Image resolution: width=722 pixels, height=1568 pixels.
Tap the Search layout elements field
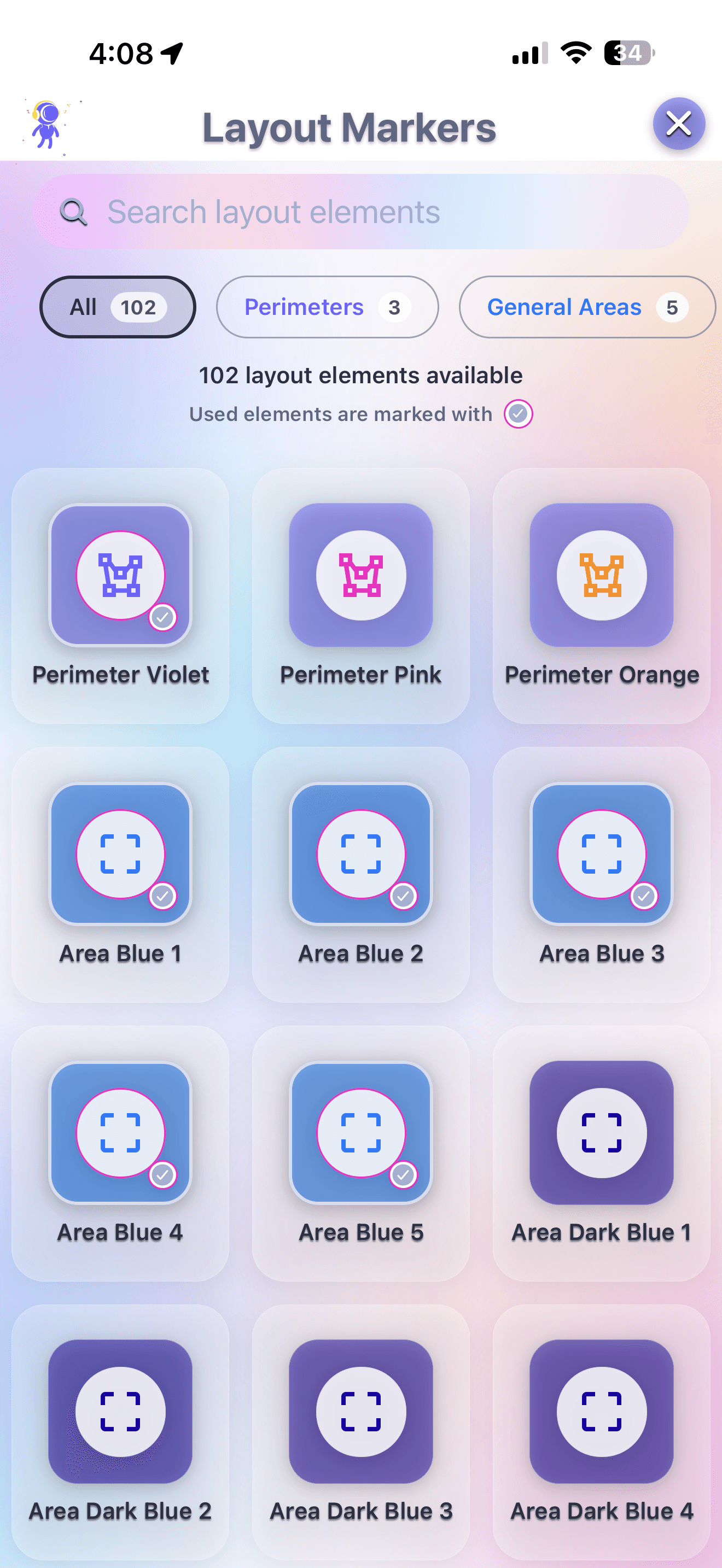pyautogui.click(x=360, y=212)
